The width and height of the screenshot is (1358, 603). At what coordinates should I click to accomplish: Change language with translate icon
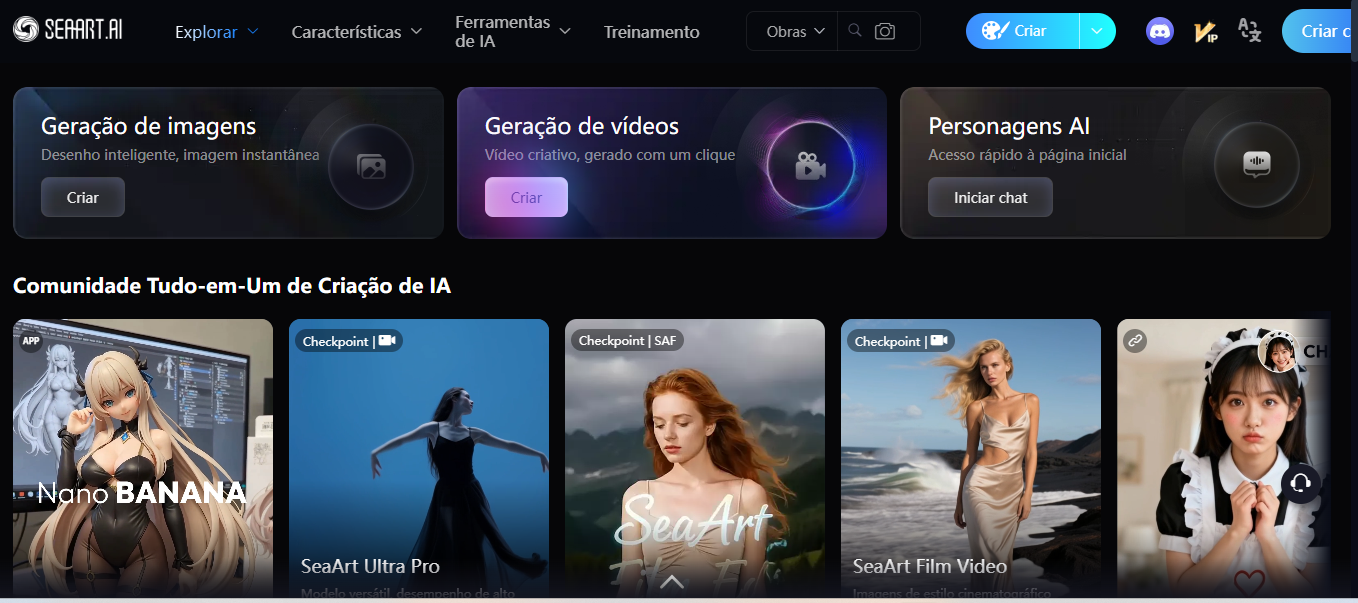(x=1249, y=30)
